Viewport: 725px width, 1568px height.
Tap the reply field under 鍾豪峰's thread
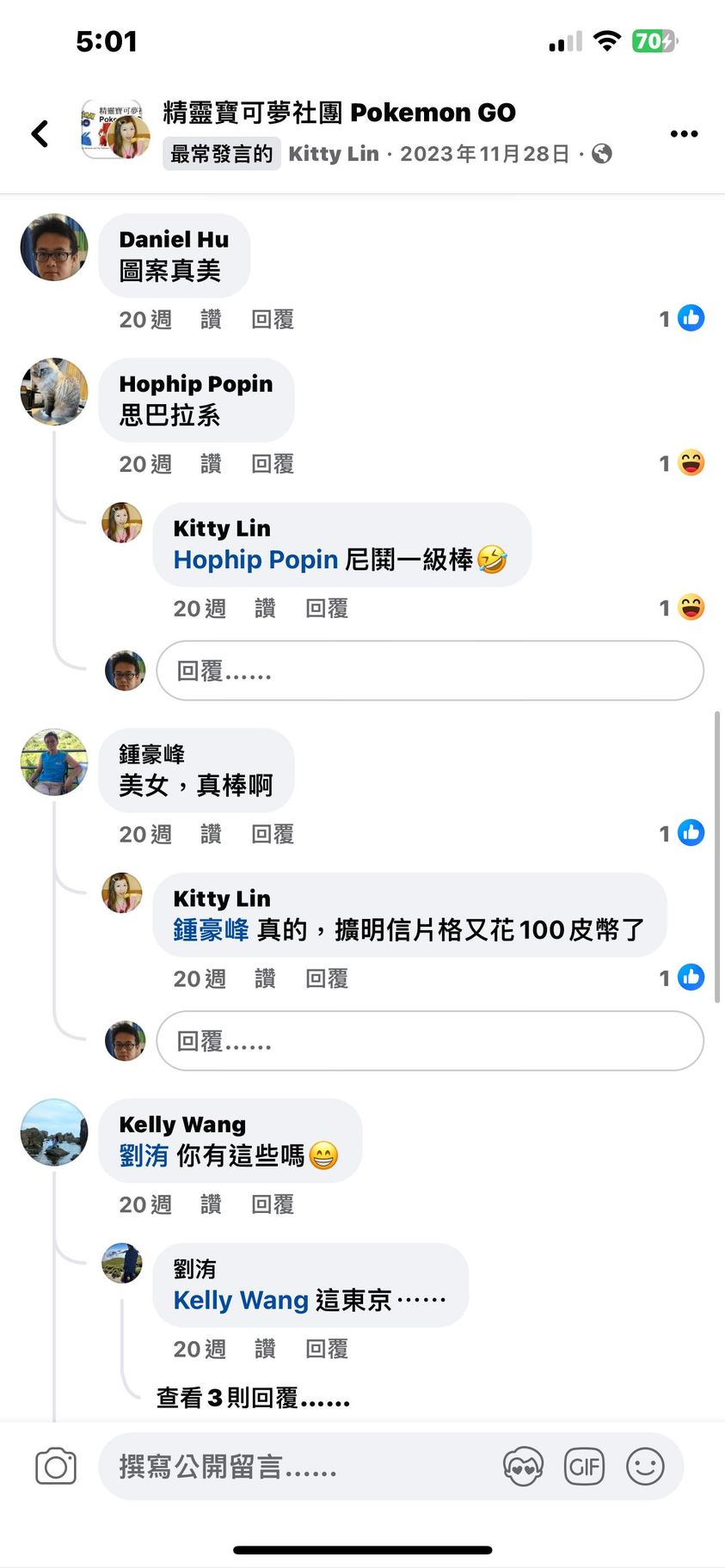click(429, 1041)
